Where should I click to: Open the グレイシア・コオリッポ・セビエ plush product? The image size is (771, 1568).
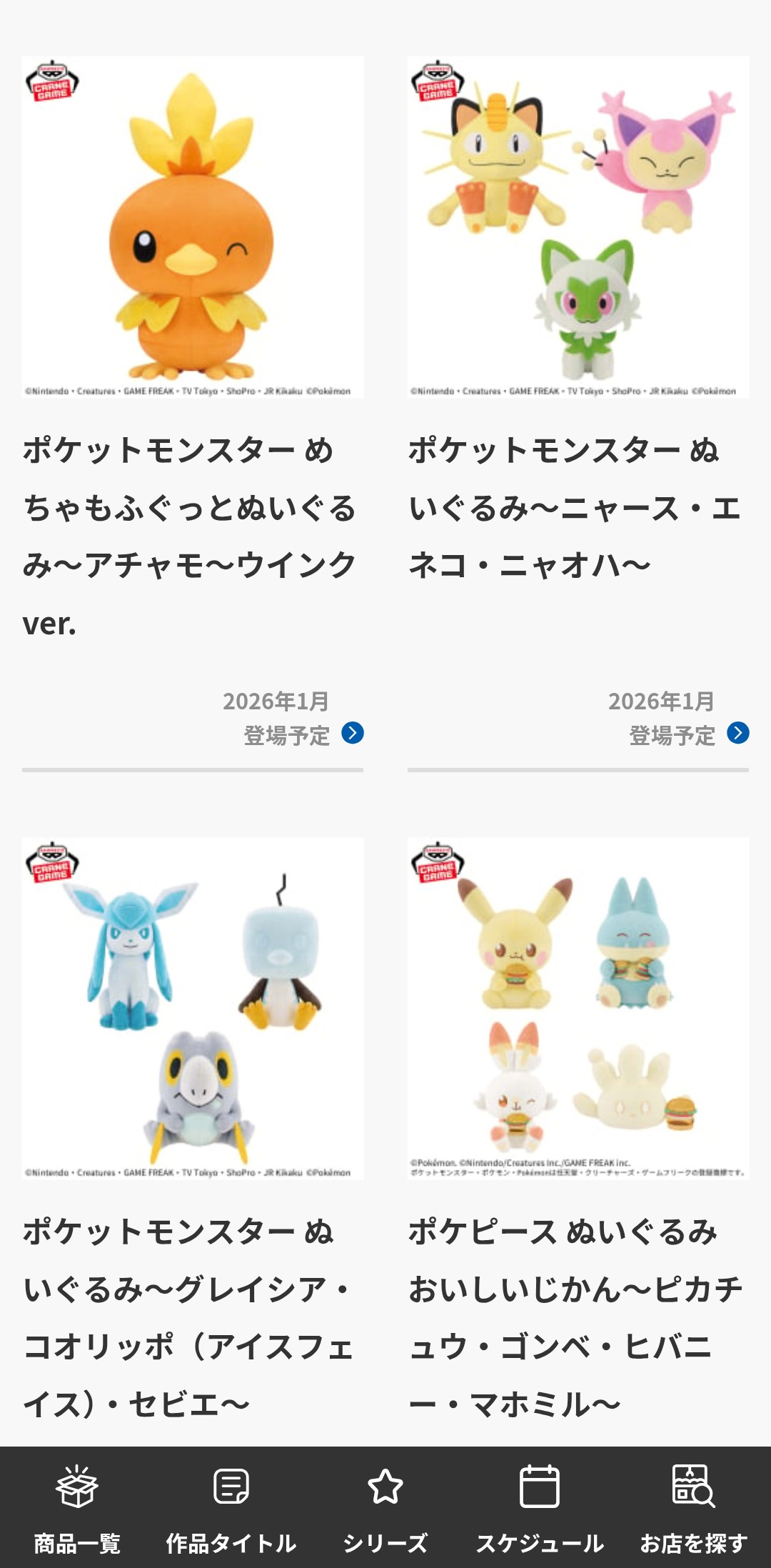click(x=193, y=1009)
